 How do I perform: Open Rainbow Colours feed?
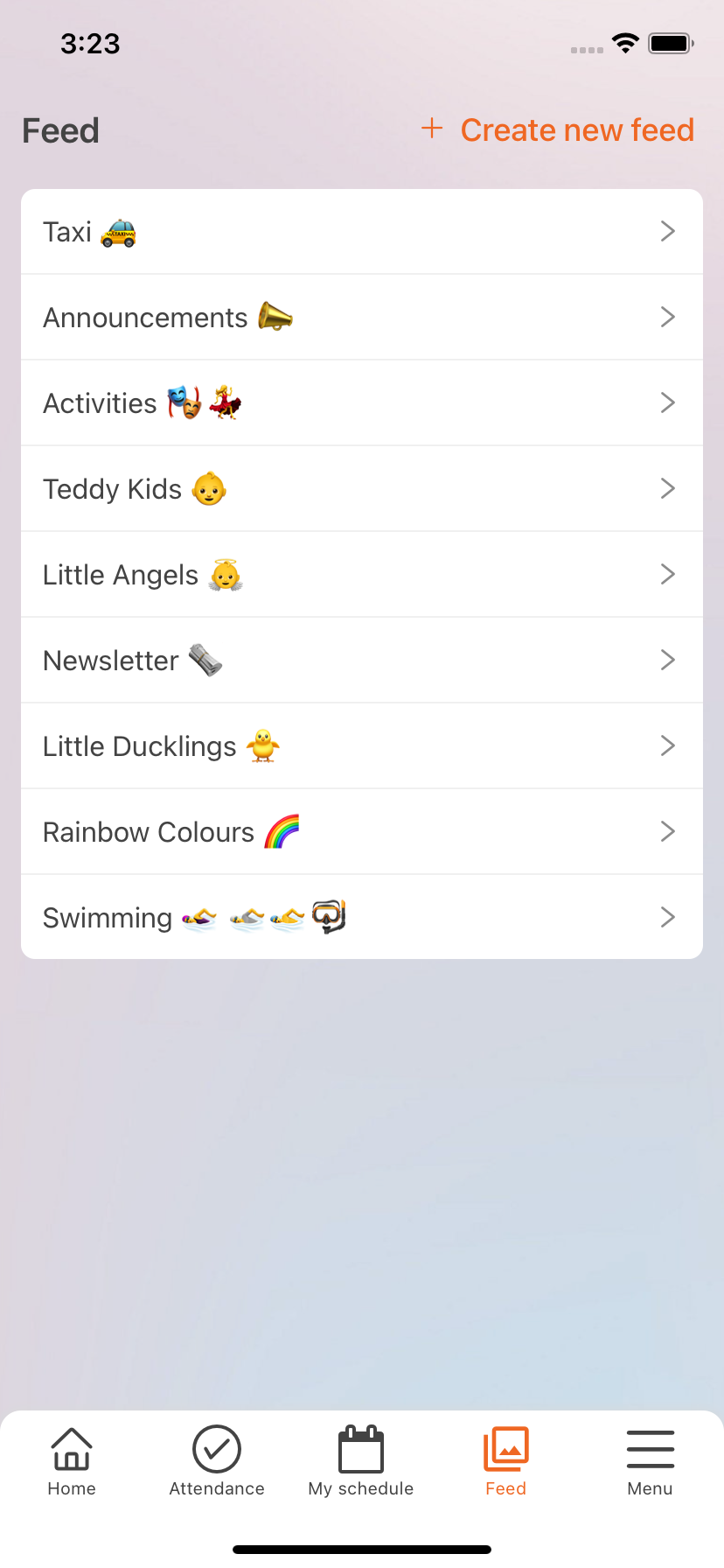(x=361, y=832)
